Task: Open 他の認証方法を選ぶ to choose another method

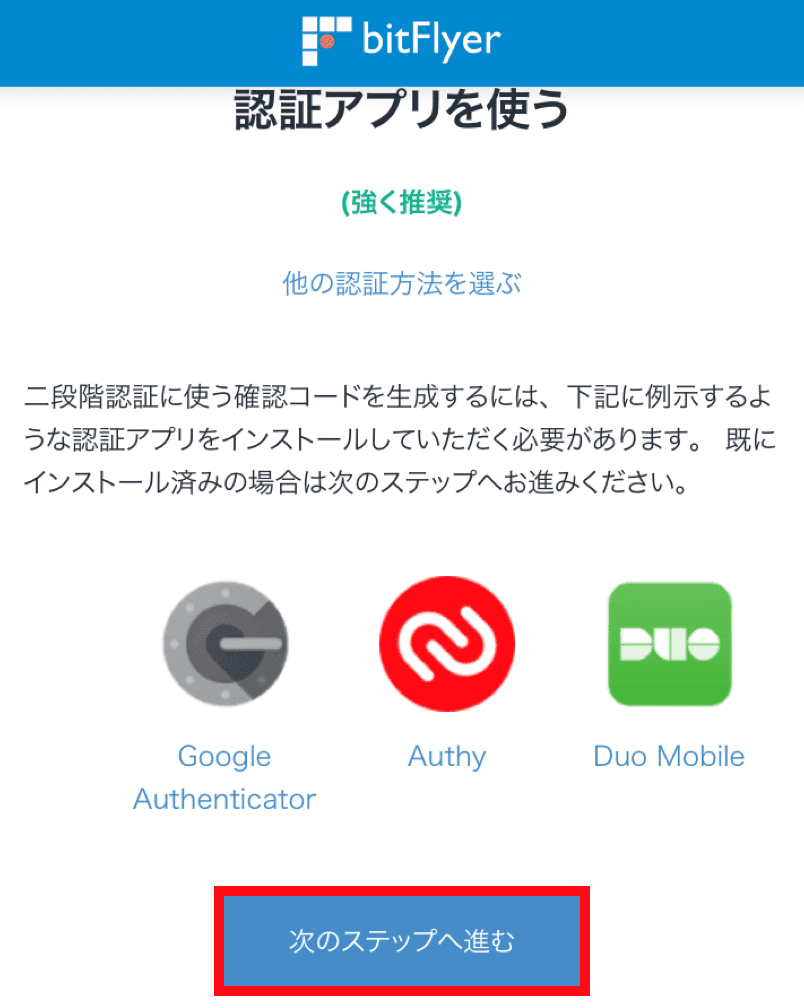Action: pos(401,284)
